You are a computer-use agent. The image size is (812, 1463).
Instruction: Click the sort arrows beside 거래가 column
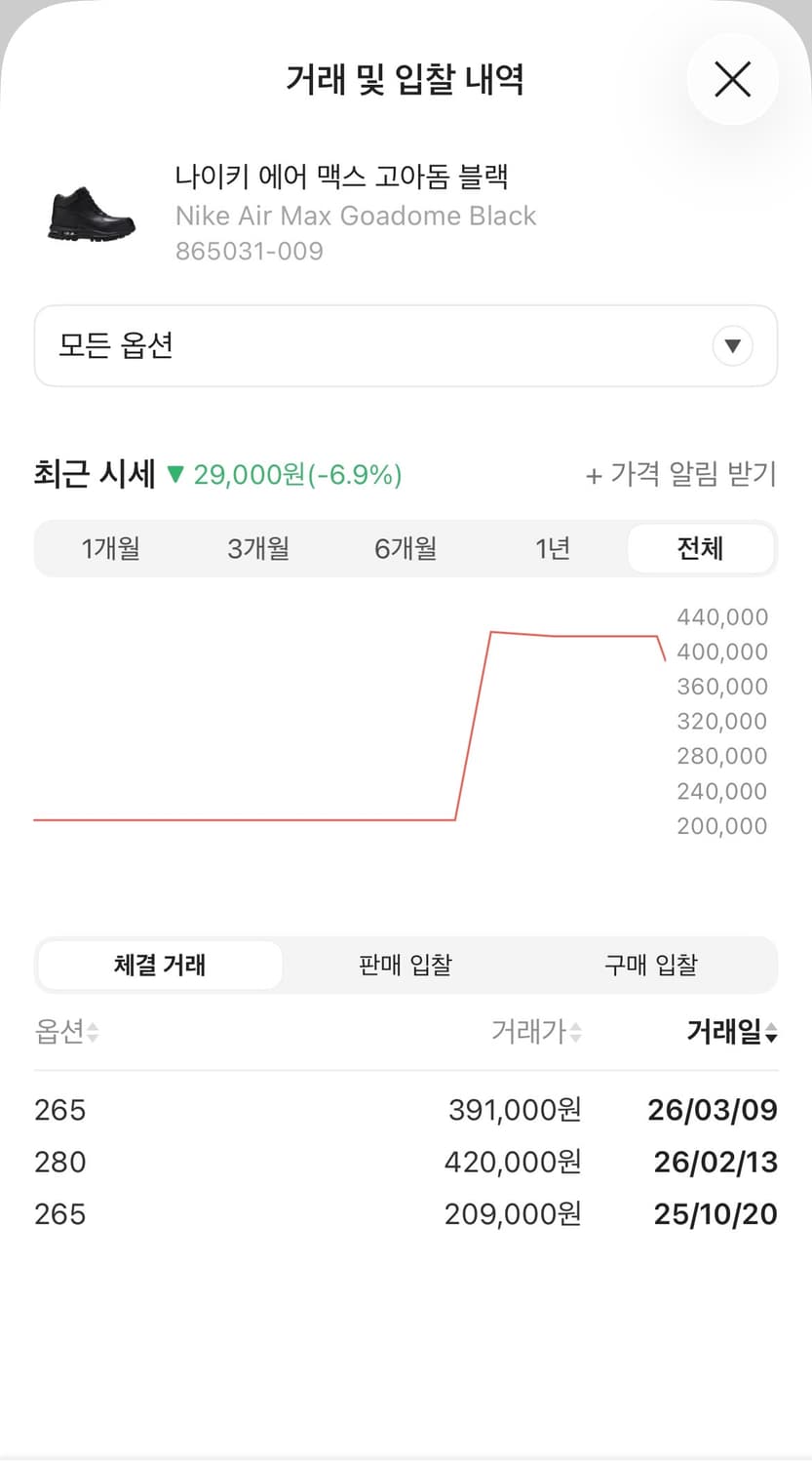[573, 1033]
